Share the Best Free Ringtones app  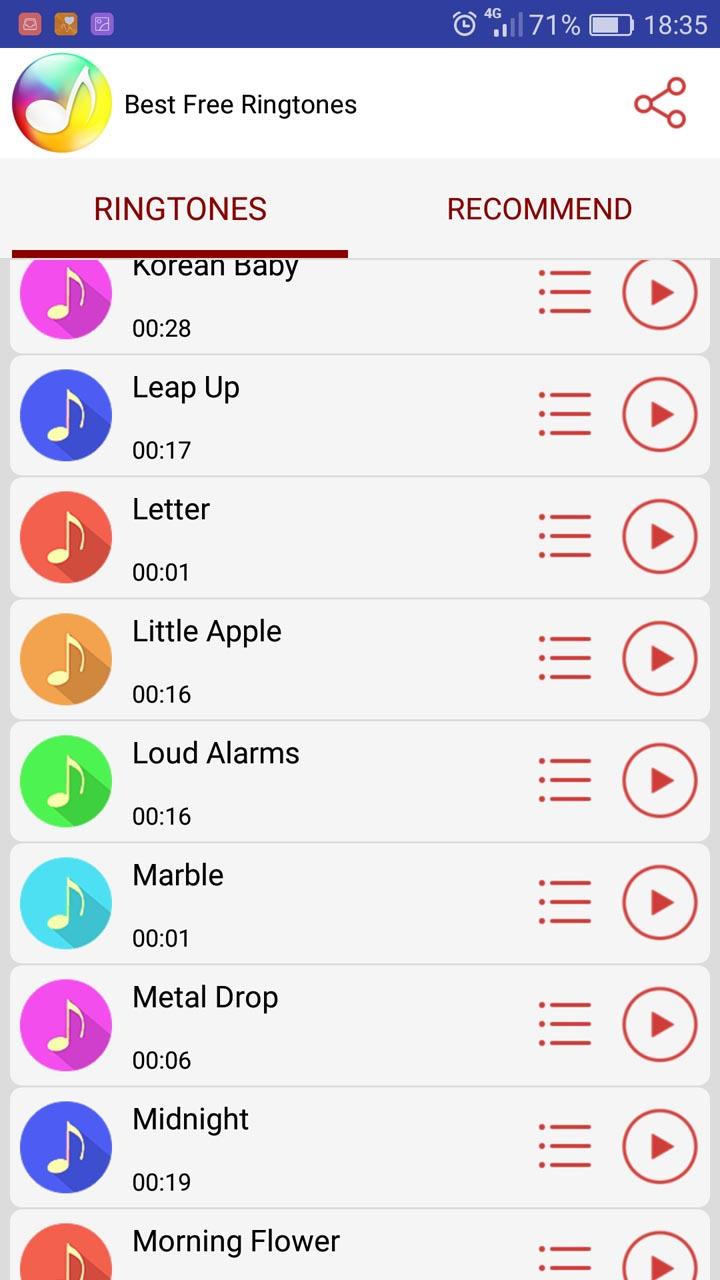(660, 103)
